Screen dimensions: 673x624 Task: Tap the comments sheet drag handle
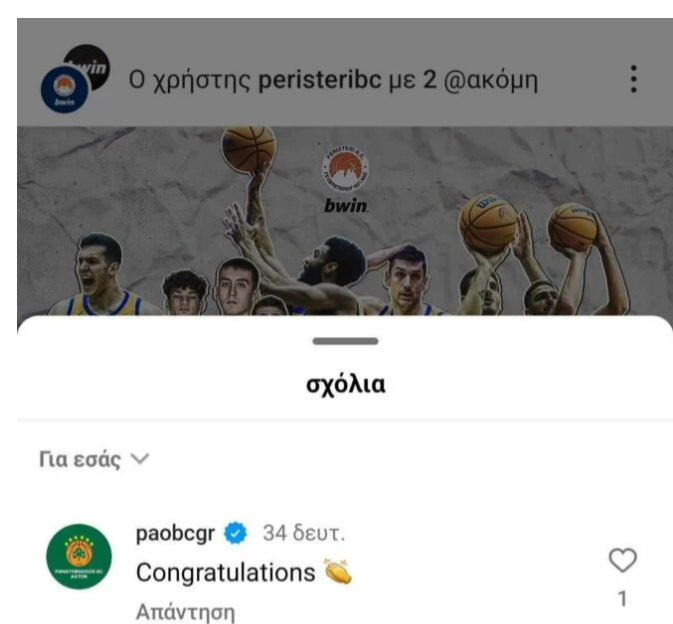pos(345,341)
